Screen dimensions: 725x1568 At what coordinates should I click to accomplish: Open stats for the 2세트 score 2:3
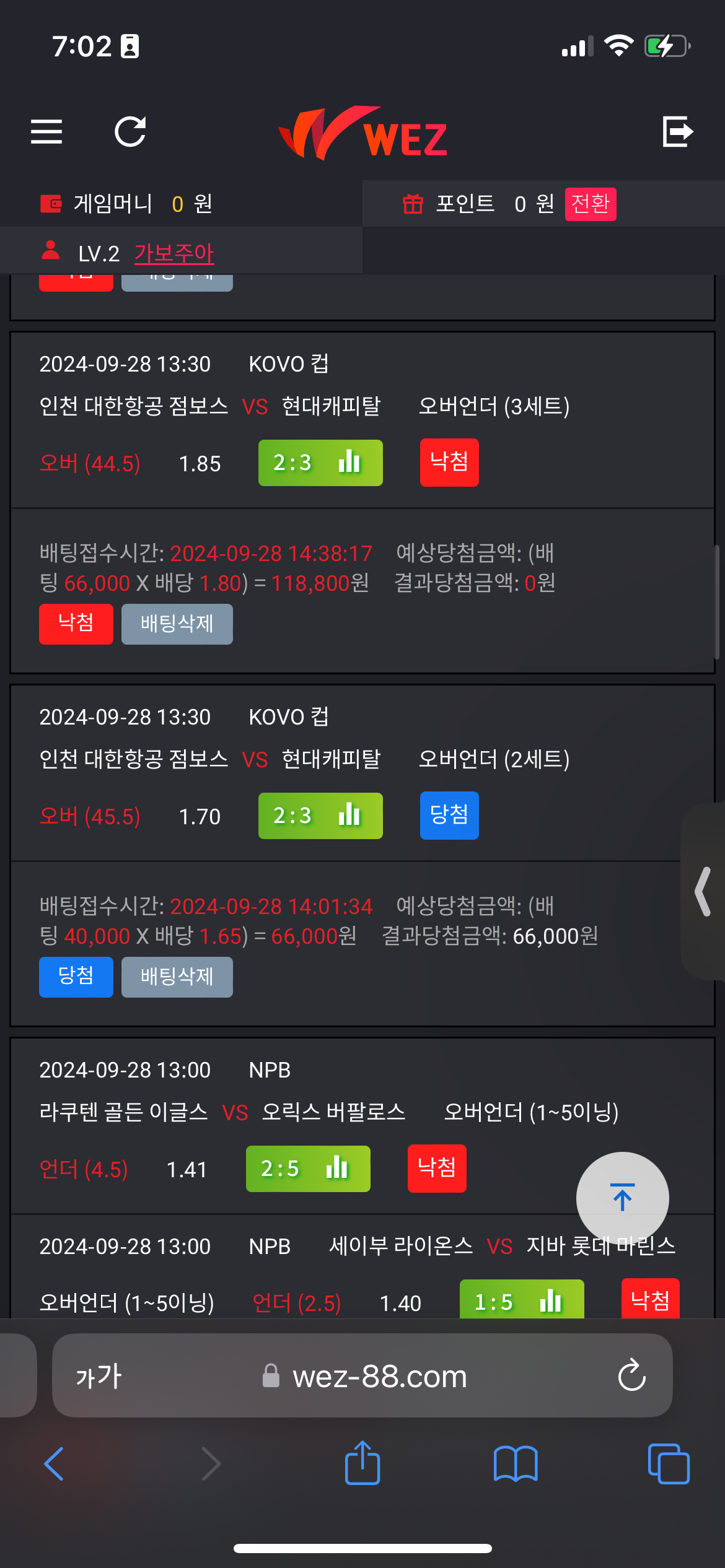[x=320, y=816]
